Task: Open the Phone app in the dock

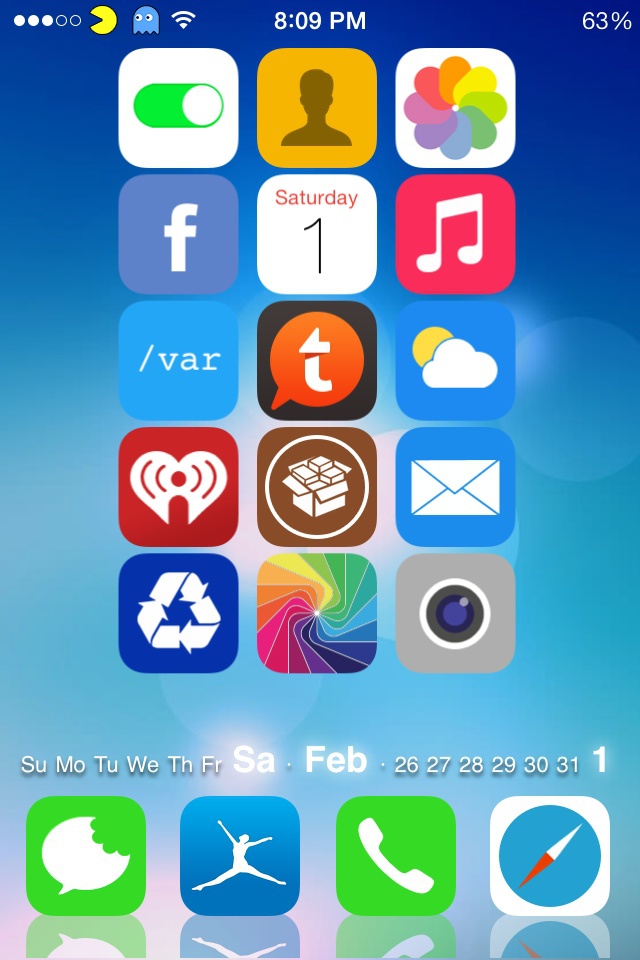Action: pyautogui.click(x=396, y=856)
